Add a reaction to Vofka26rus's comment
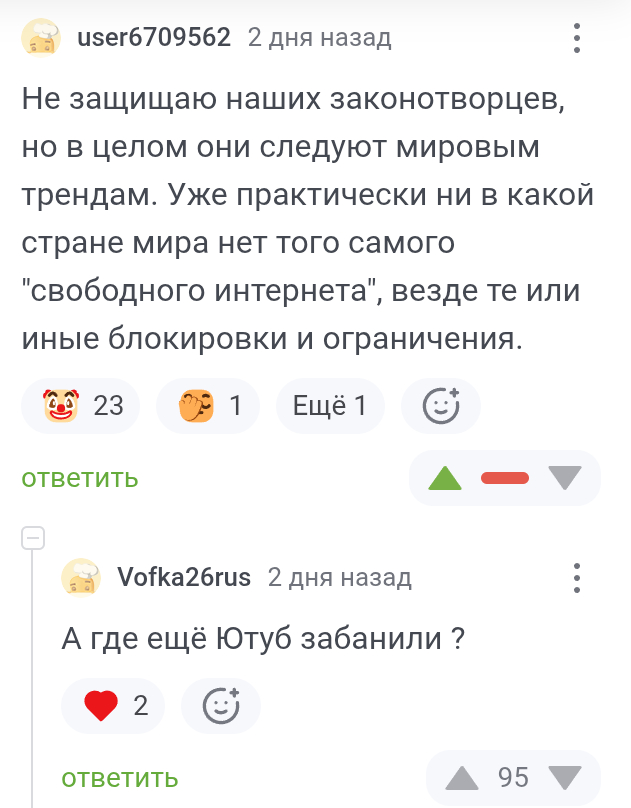Image resolution: width=631 pixels, height=808 pixels. 221,706
